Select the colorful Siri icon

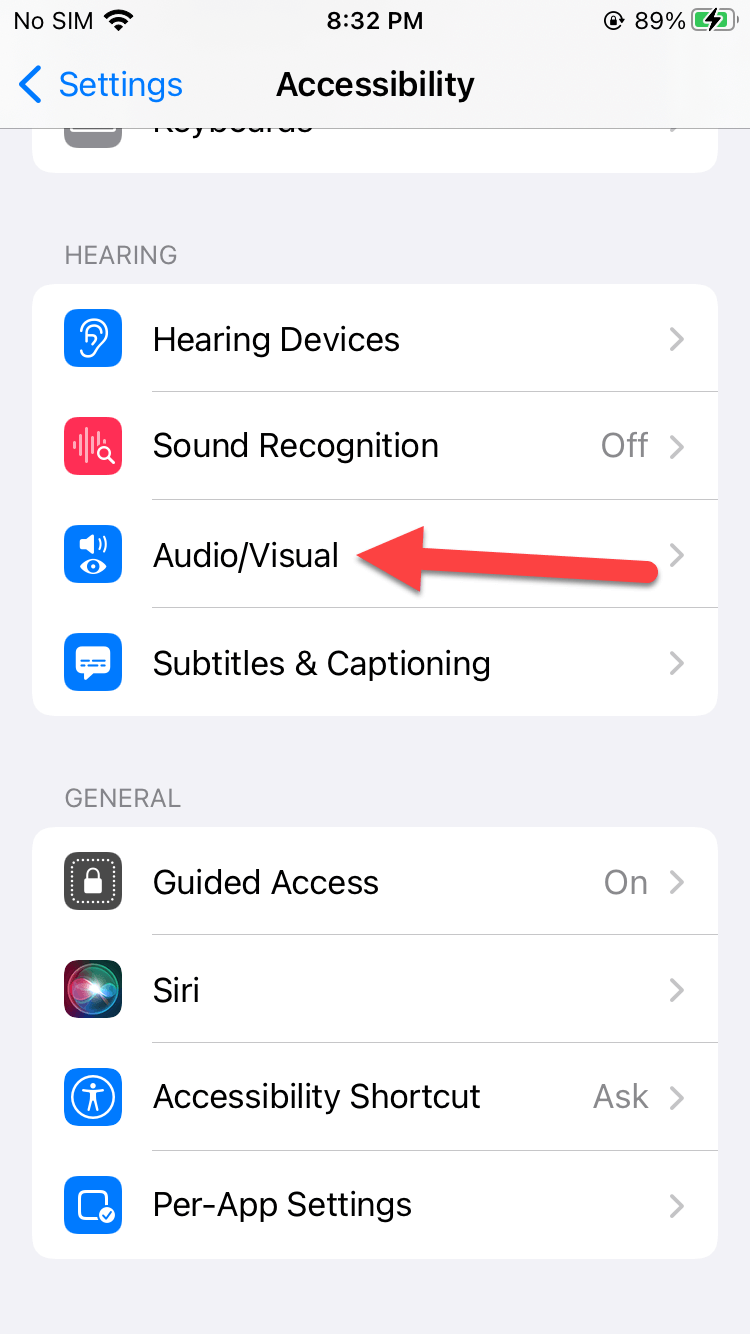coord(92,989)
